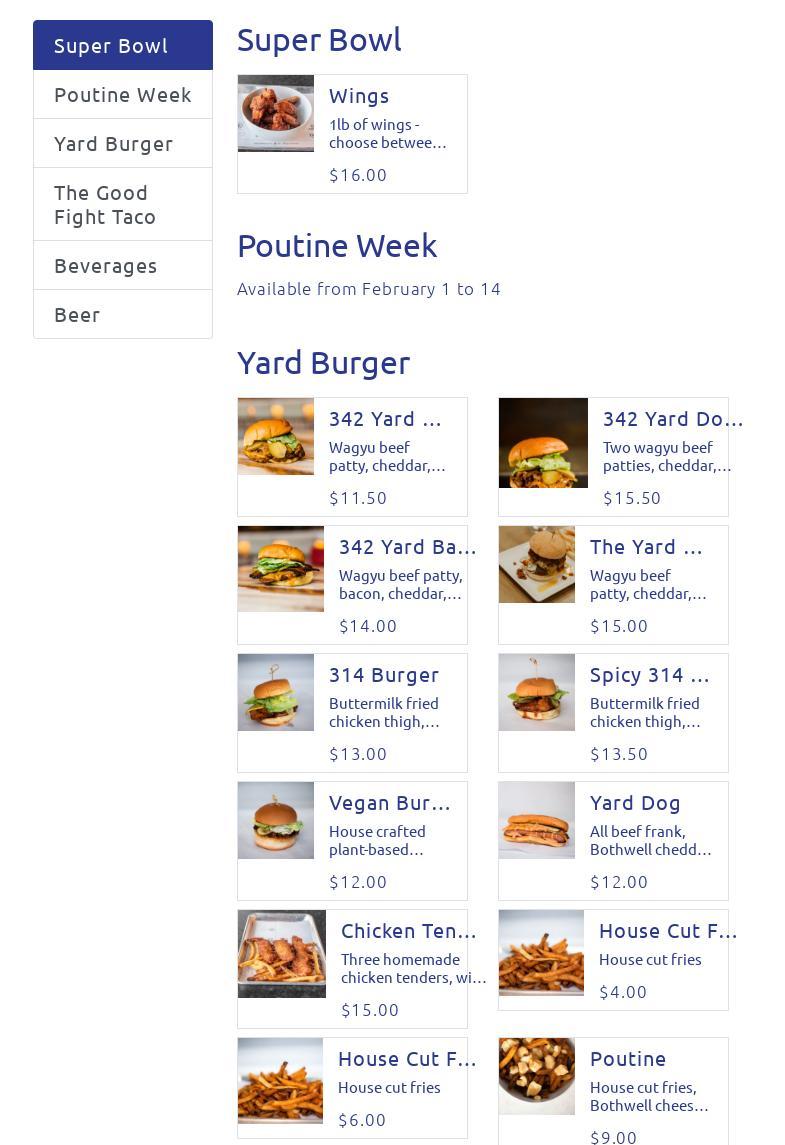The image size is (785, 1145).
Task: Tap the Spicy 314 burger card
Action: point(613,713)
